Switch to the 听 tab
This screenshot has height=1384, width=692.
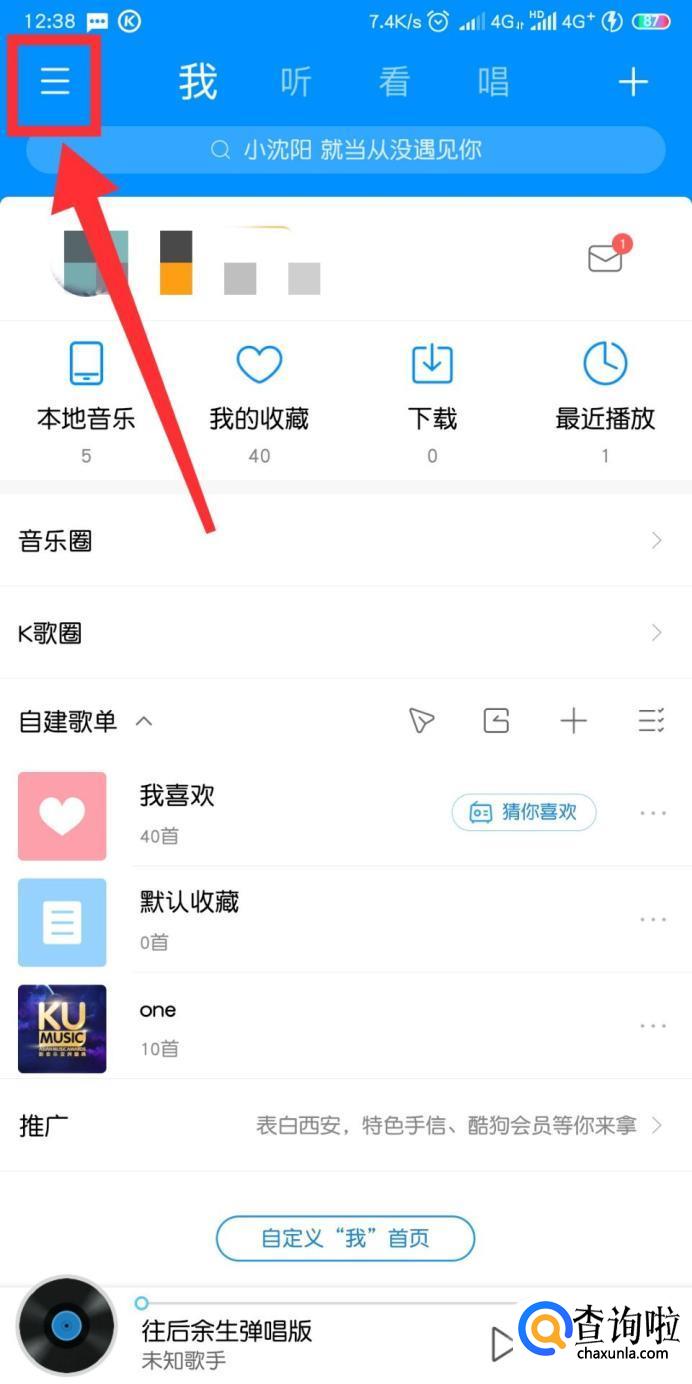click(x=296, y=82)
